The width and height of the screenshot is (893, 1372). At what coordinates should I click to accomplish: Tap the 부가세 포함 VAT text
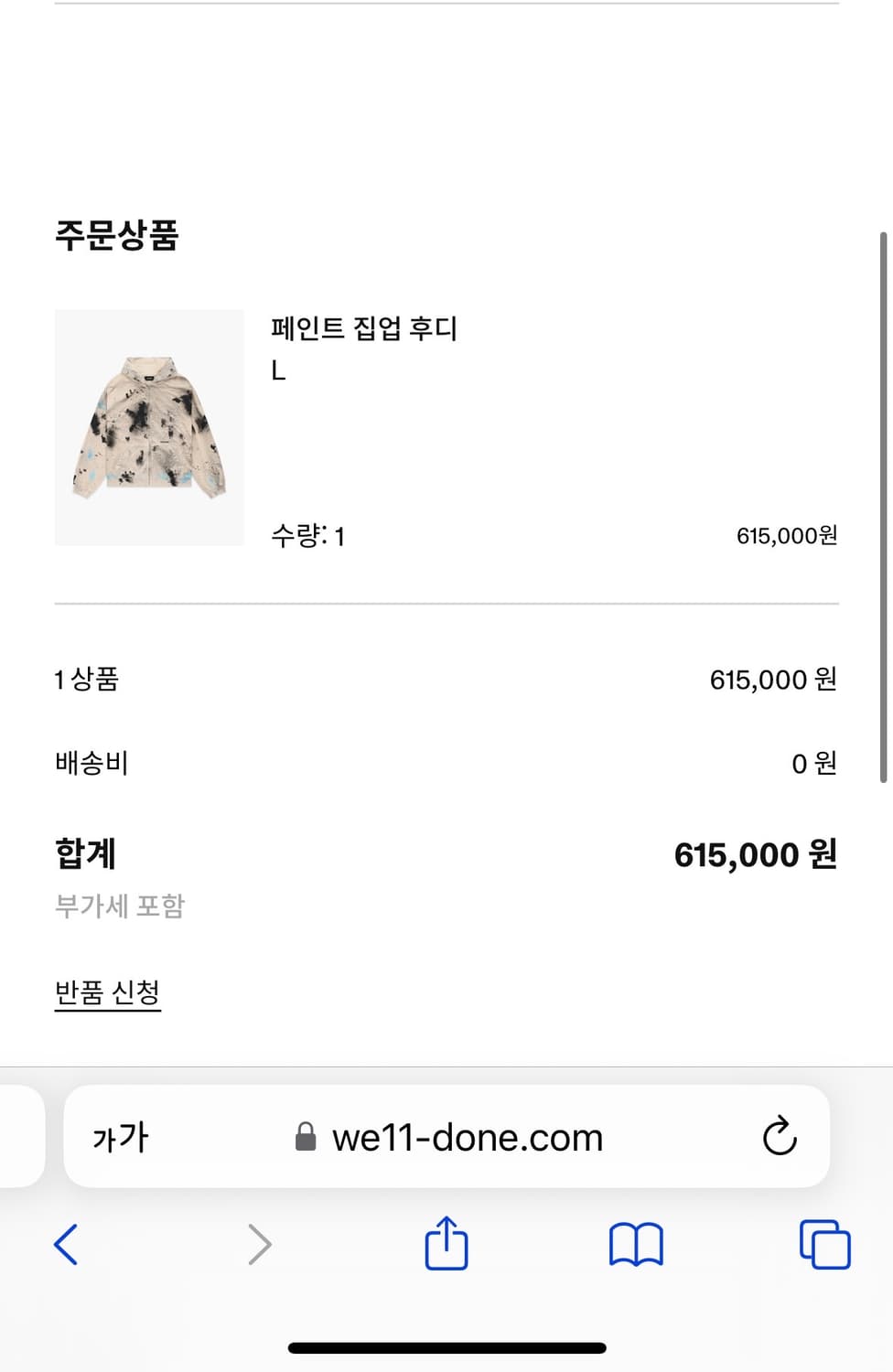pyautogui.click(x=119, y=906)
